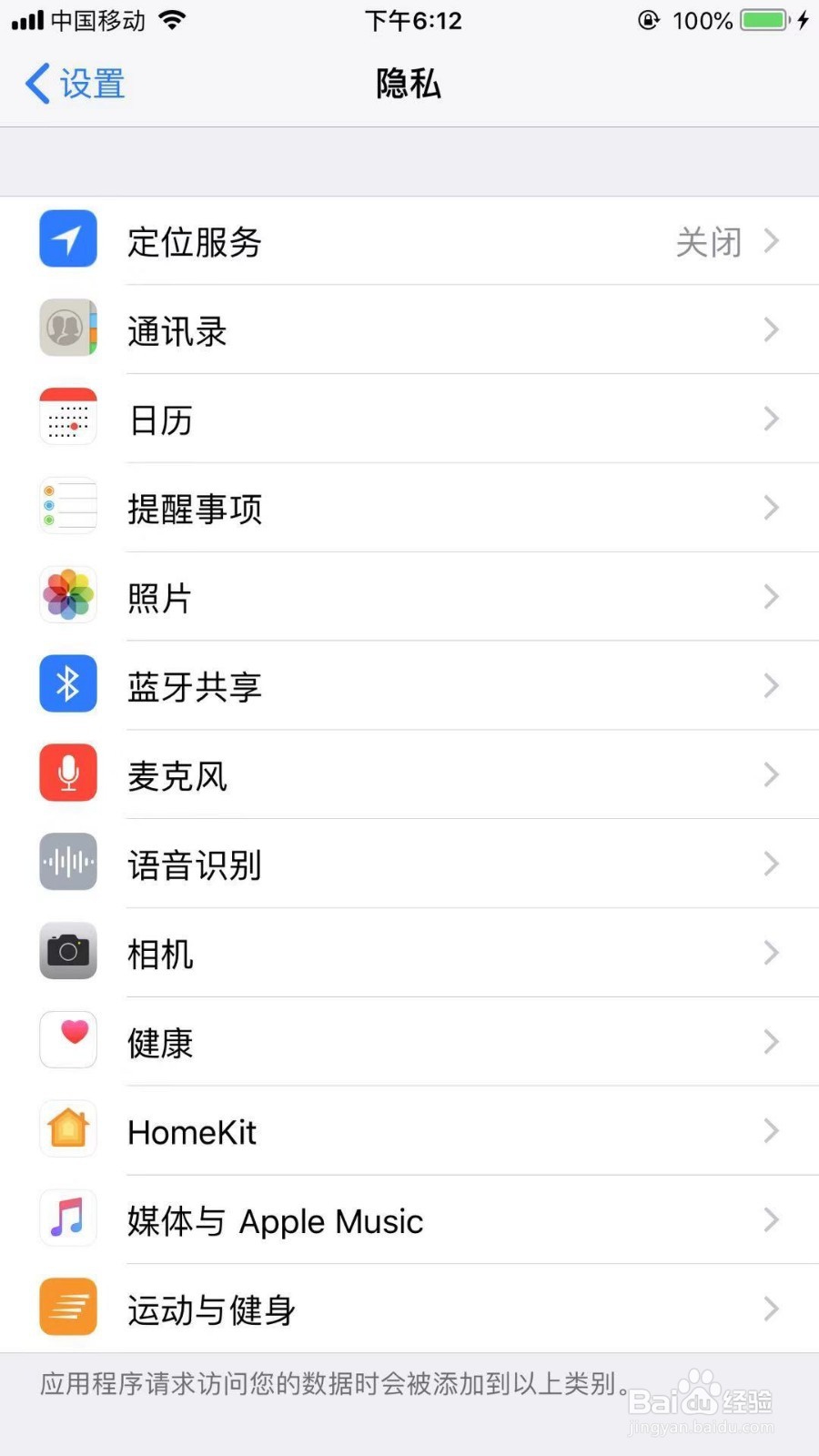Click the red 麦克风 microphone icon

pos(67,773)
